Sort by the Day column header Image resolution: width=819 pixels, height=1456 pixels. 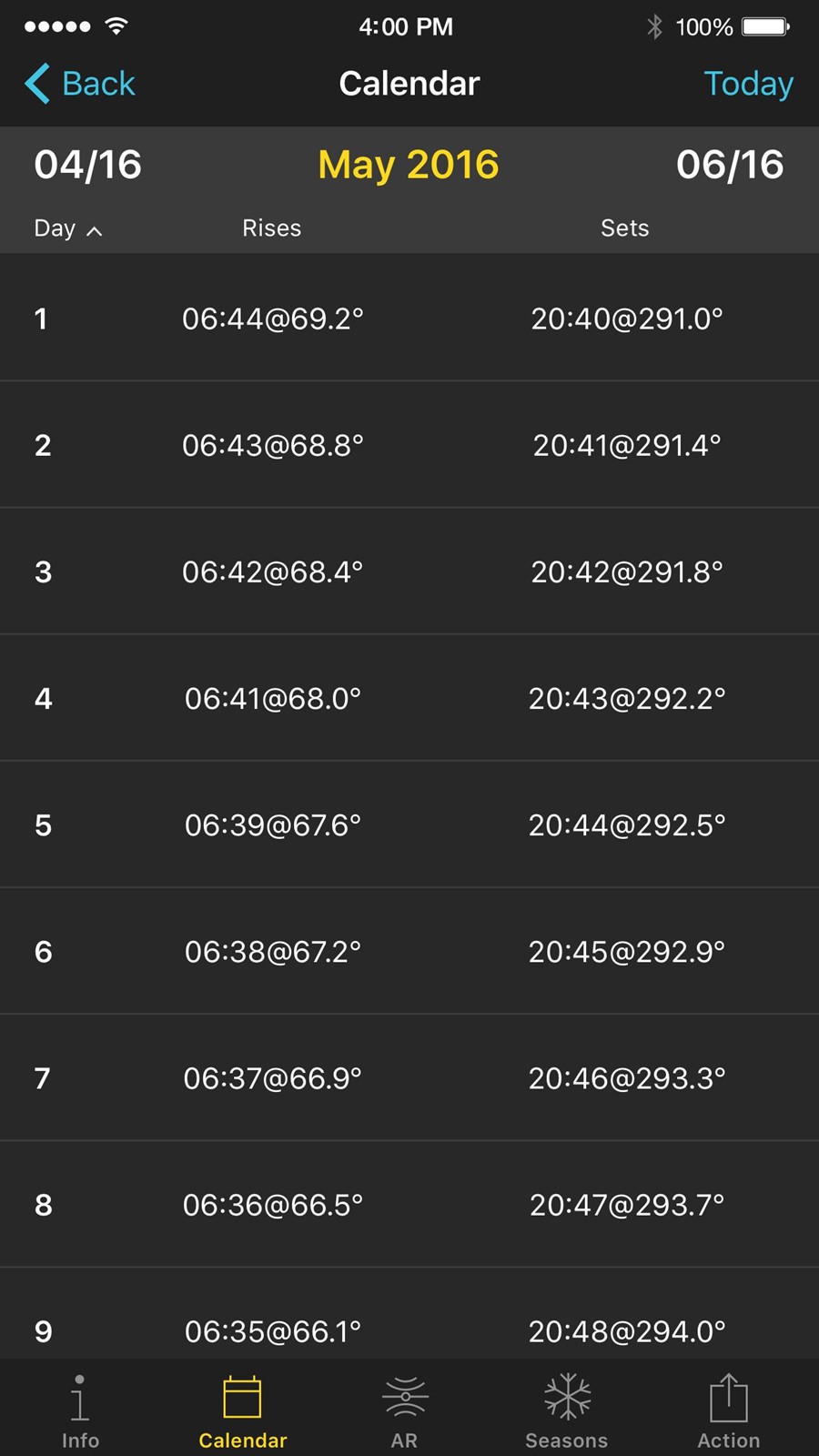[x=67, y=228]
